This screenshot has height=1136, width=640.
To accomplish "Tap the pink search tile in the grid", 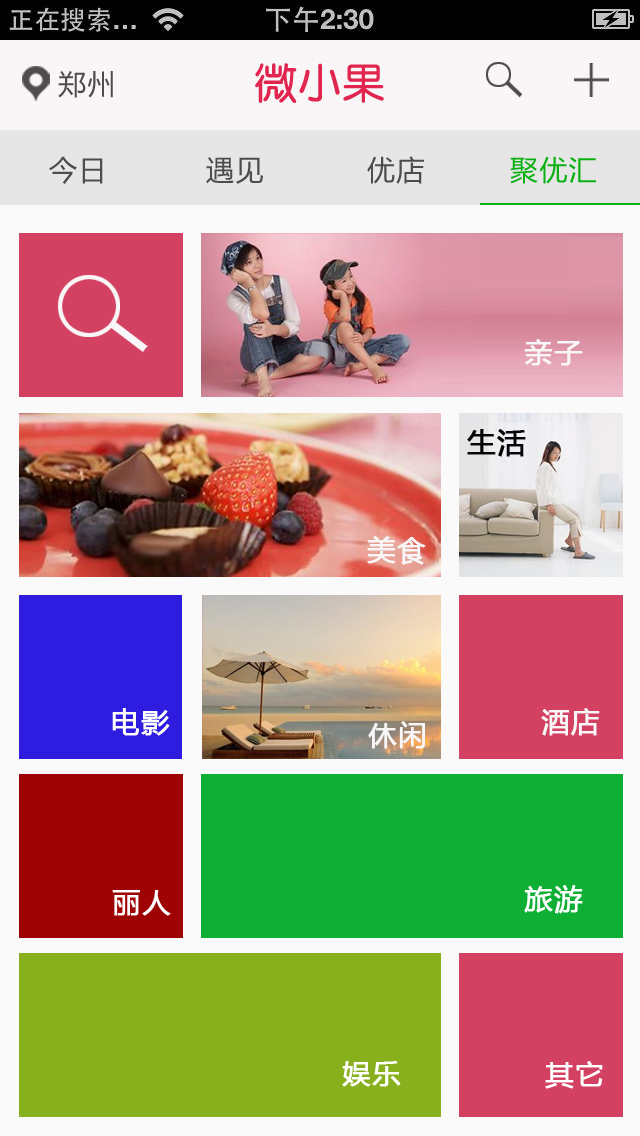I will tap(101, 314).
